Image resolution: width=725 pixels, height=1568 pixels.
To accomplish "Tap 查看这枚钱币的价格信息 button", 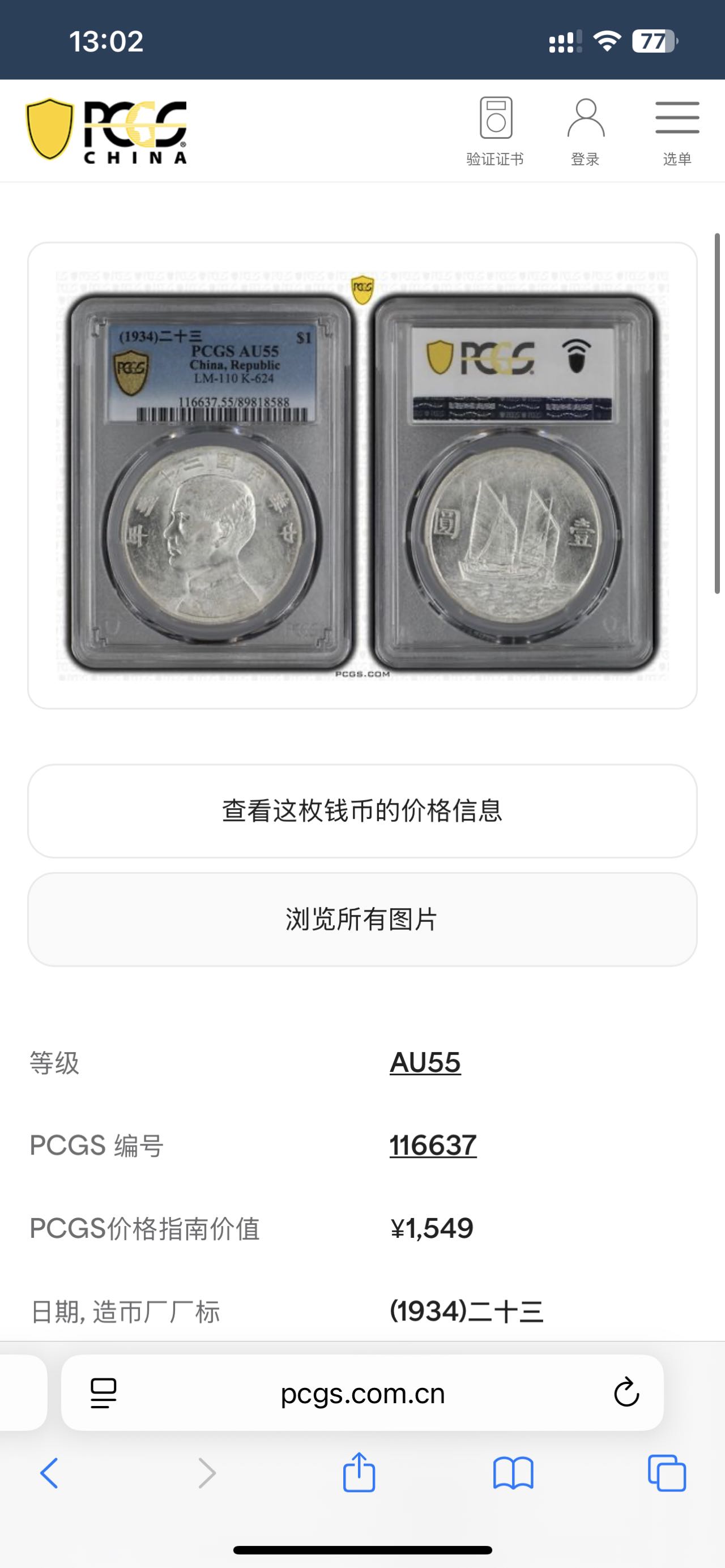I will 362,811.
